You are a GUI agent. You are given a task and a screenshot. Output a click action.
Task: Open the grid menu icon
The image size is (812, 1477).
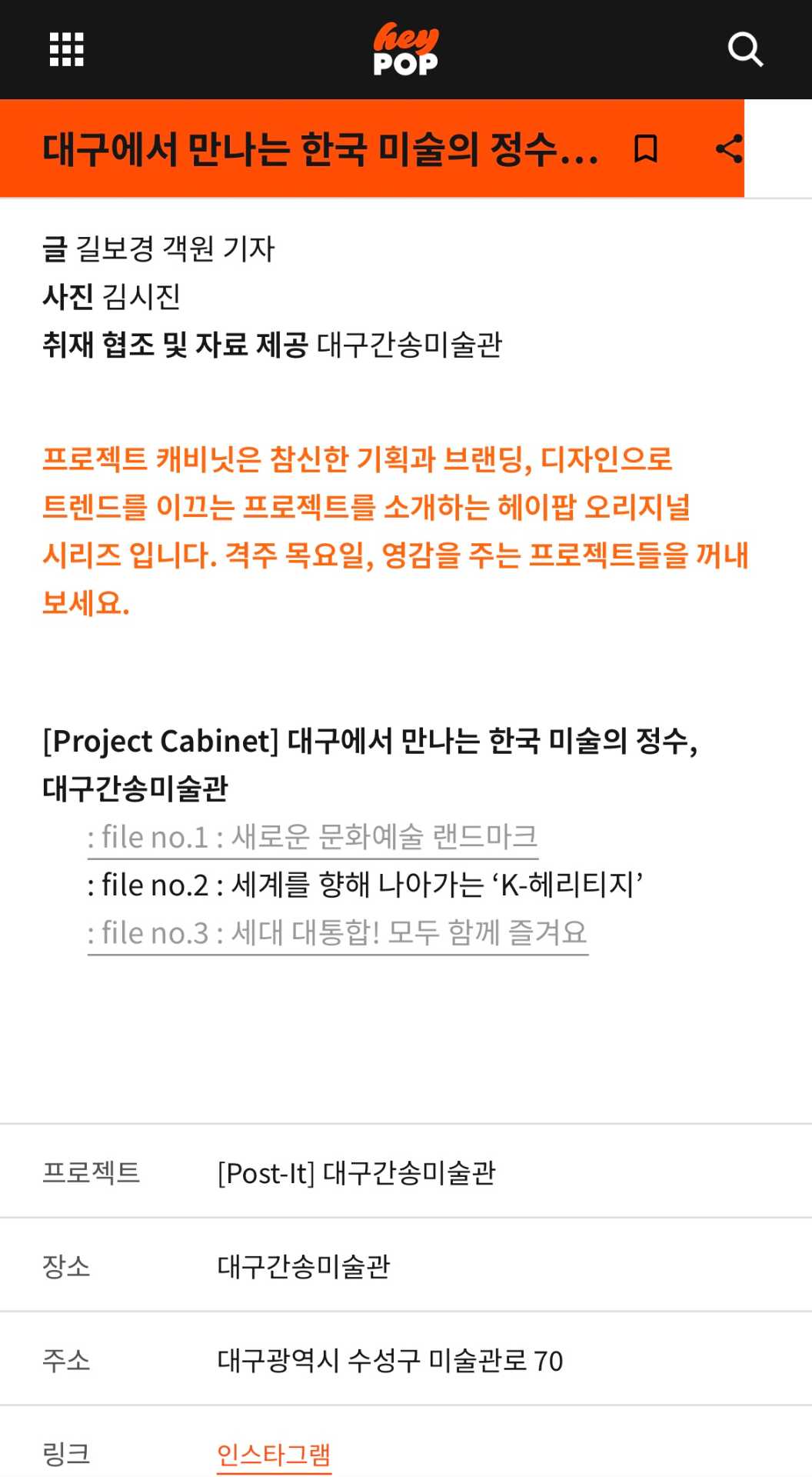[x=67, y=50]
